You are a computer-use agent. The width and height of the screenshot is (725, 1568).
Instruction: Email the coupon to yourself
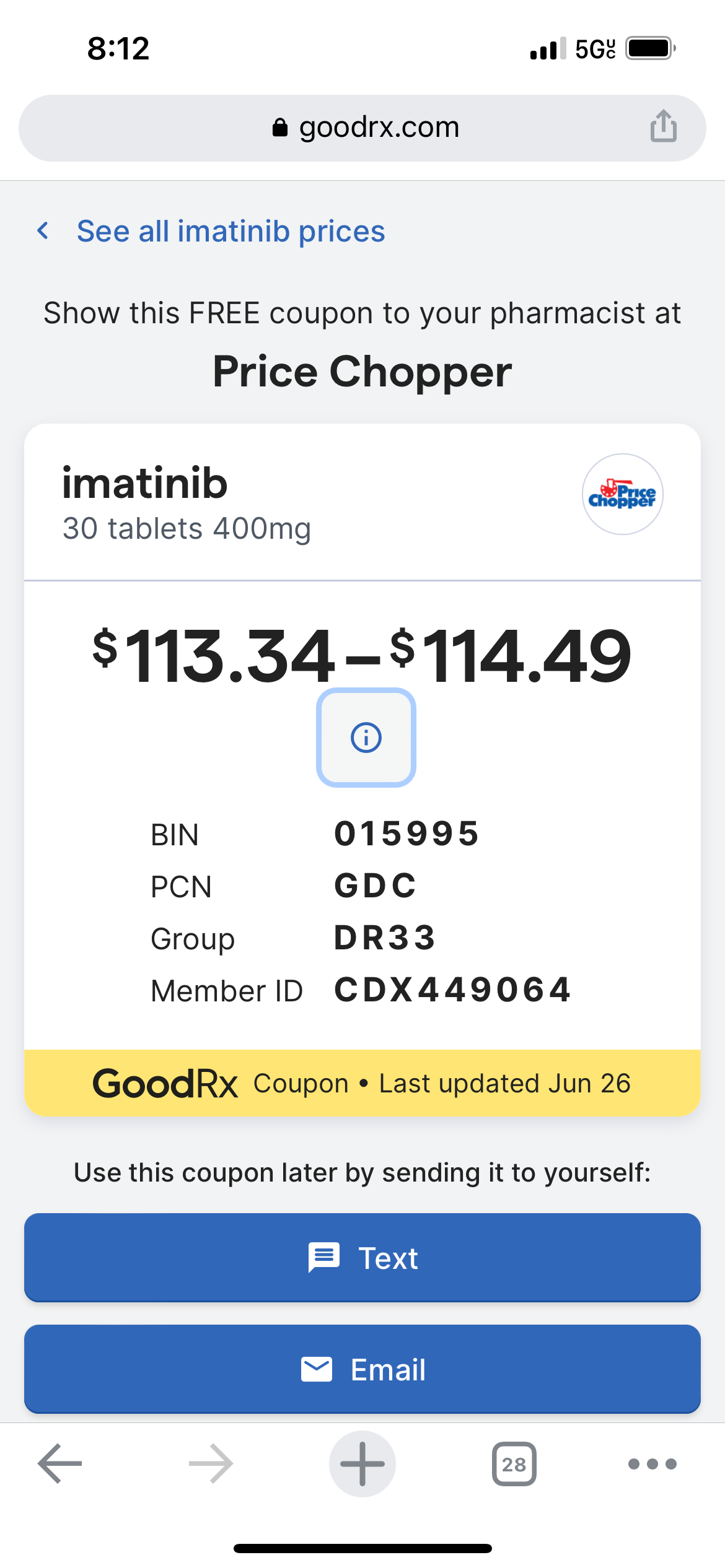[x=362, y=1370]
